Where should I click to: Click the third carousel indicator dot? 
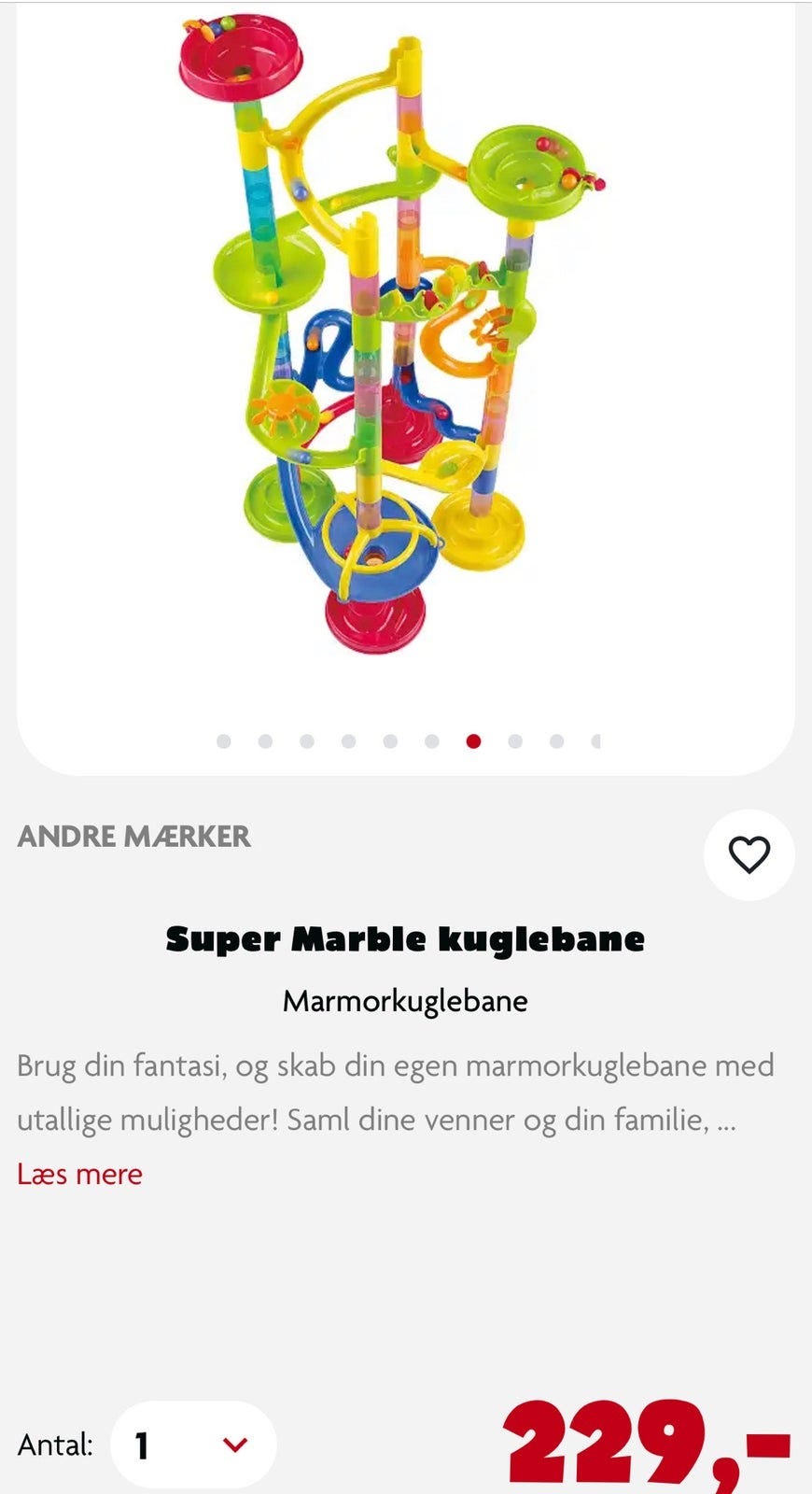[x=307, y=742]
